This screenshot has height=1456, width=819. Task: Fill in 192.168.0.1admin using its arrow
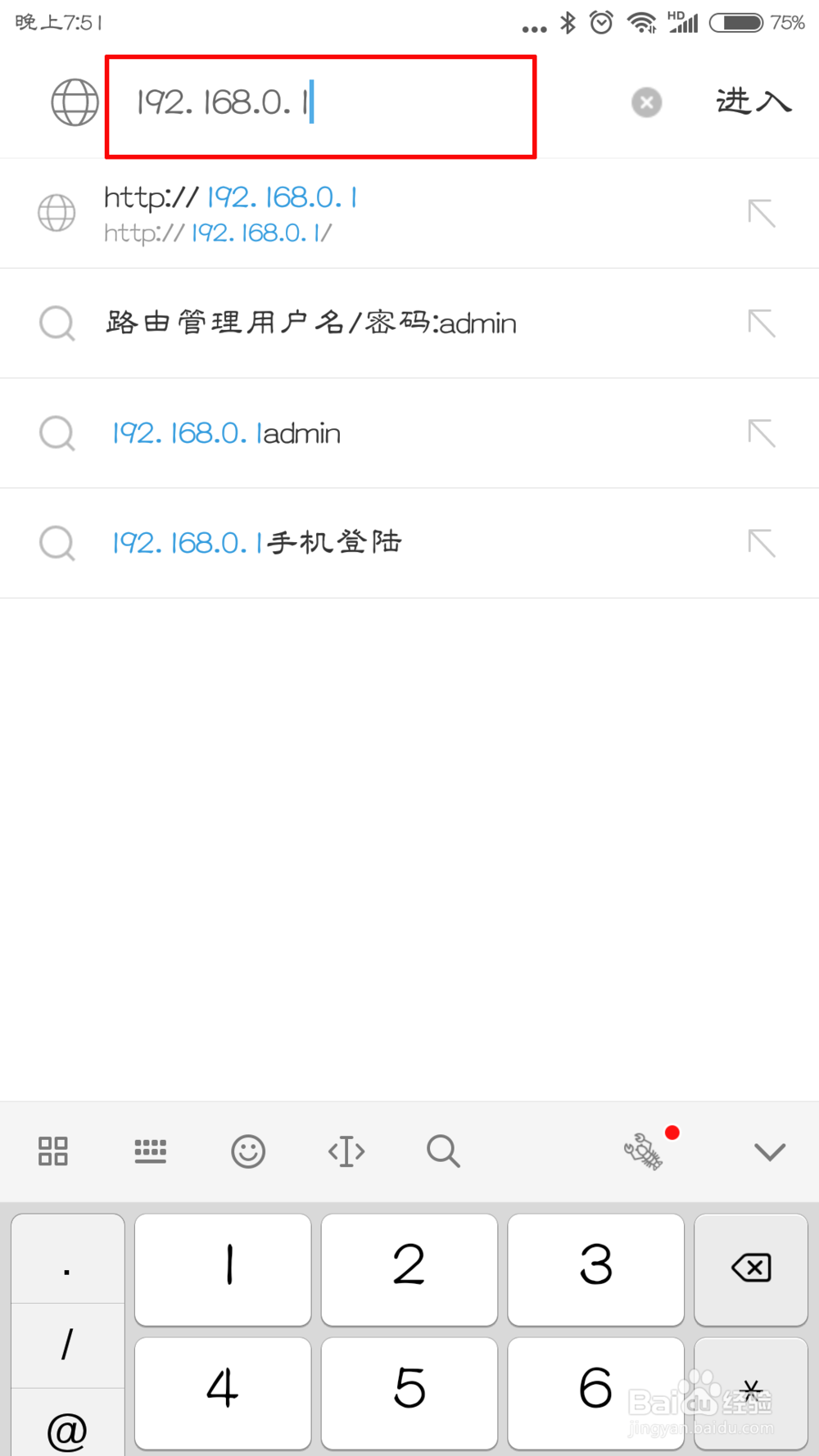(761, 433)
